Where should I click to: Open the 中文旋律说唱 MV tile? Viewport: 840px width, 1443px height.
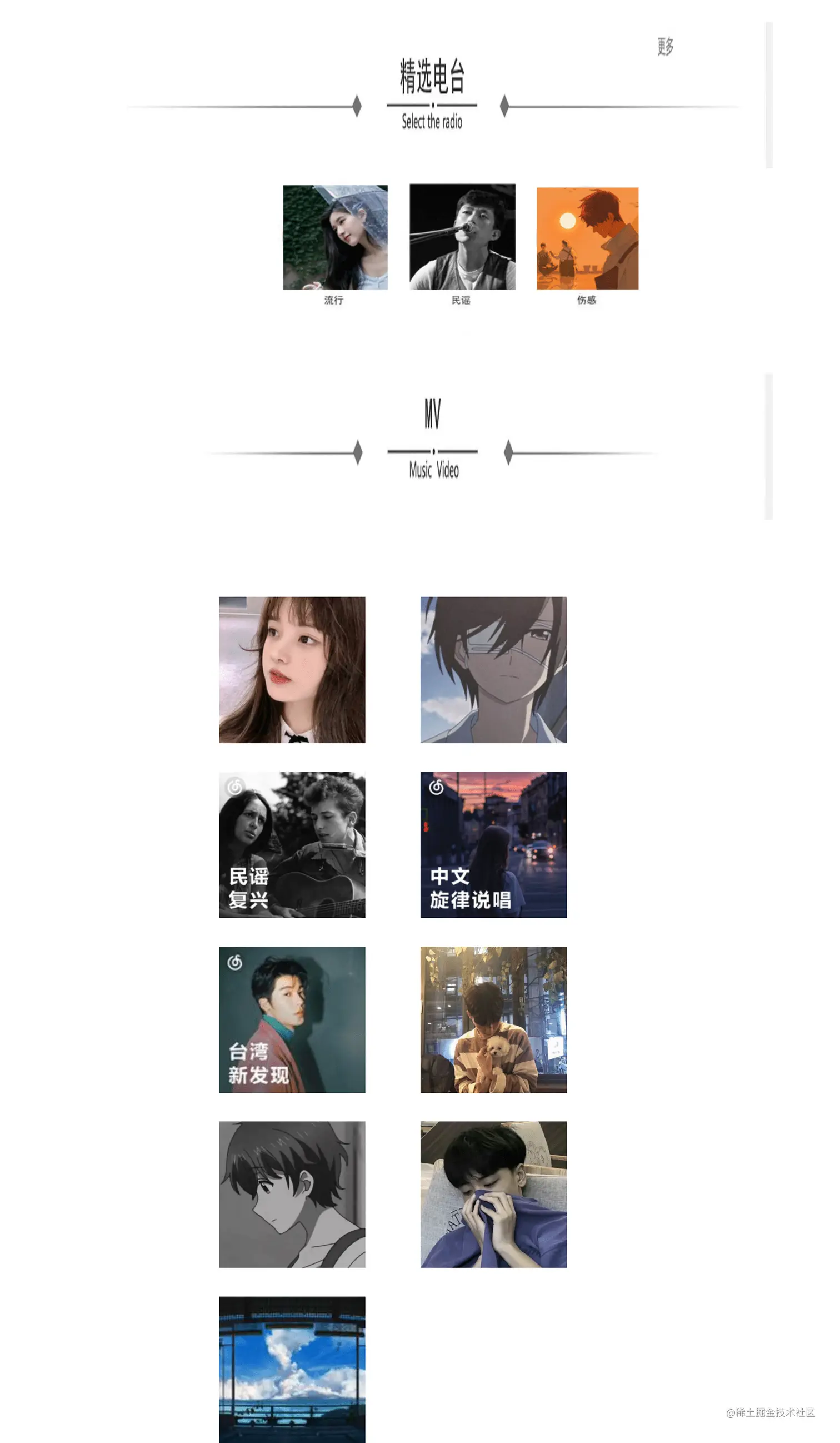[x=493, y=844]
